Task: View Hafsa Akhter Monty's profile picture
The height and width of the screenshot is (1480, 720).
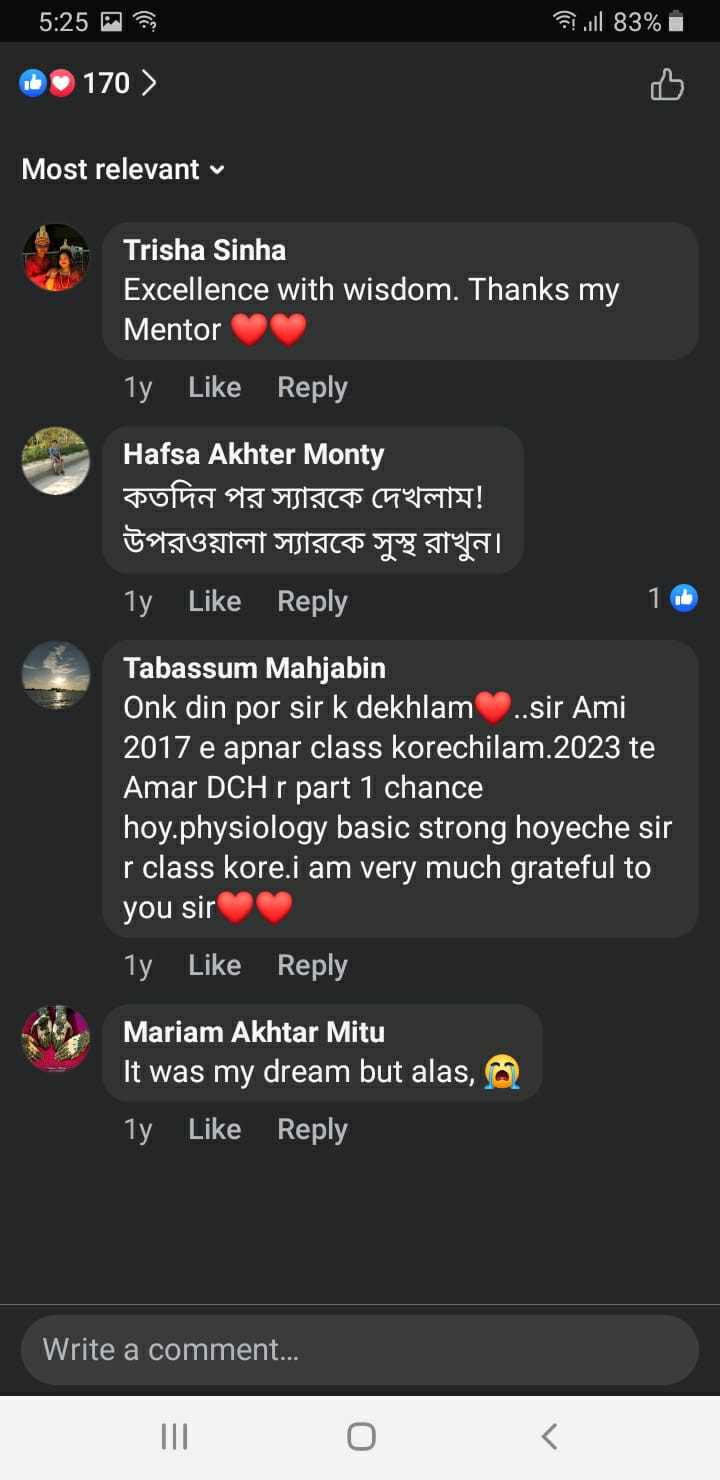Action: 56,461
